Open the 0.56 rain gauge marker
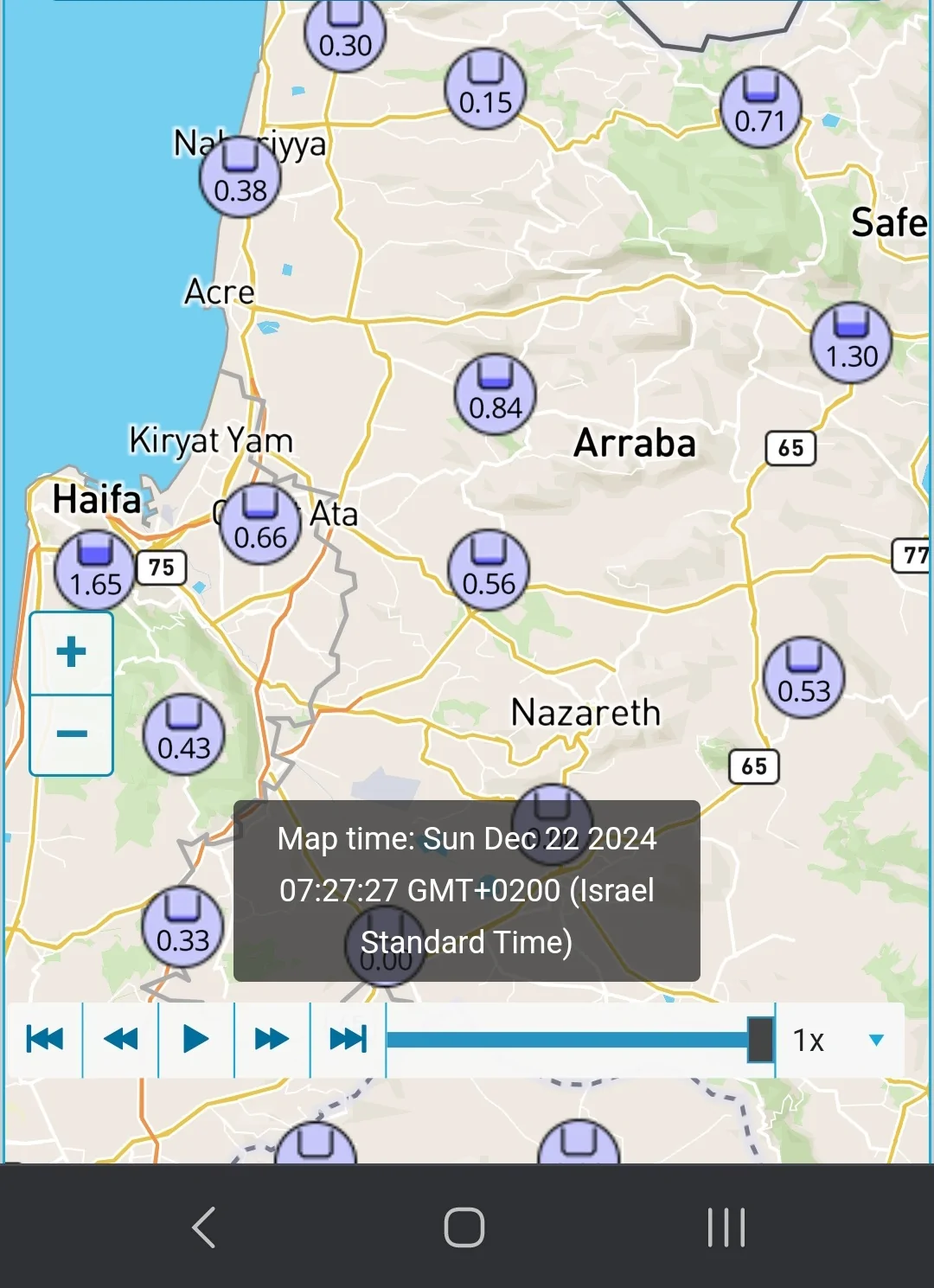The height and width of the screenshot is (1288, 934). click(x=489, y=571)
